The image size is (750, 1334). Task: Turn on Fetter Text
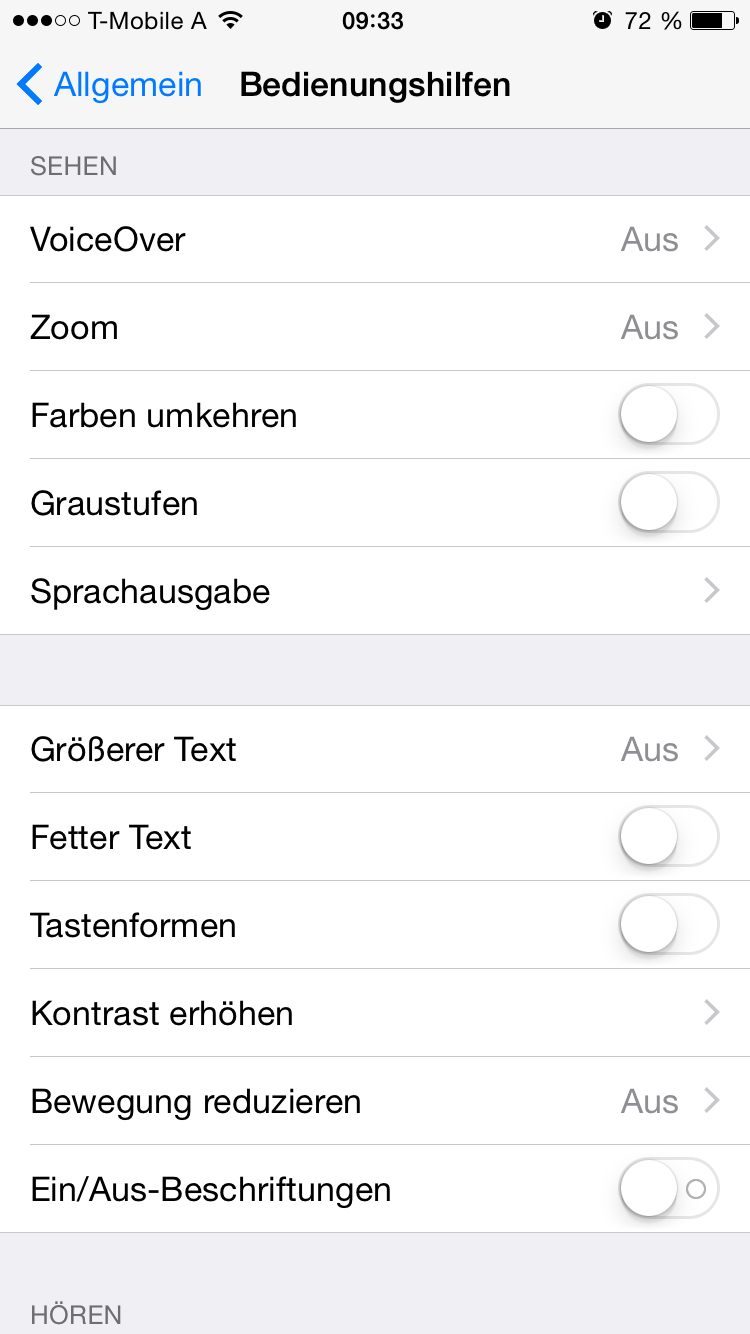tap(668, 837)
